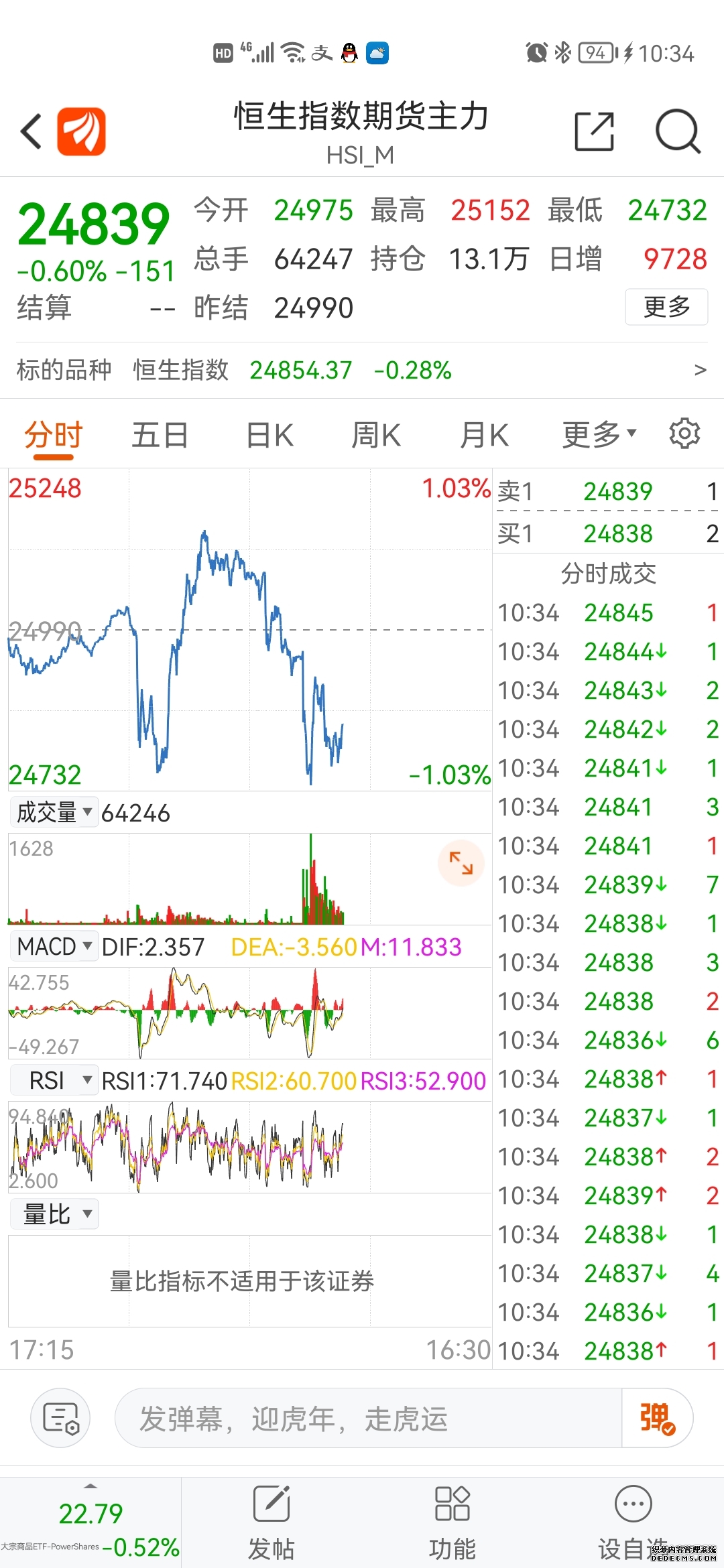Open chart settings via gear icon
The width and height of the screenshot is (724, 1568).
(x=684, y=434)
